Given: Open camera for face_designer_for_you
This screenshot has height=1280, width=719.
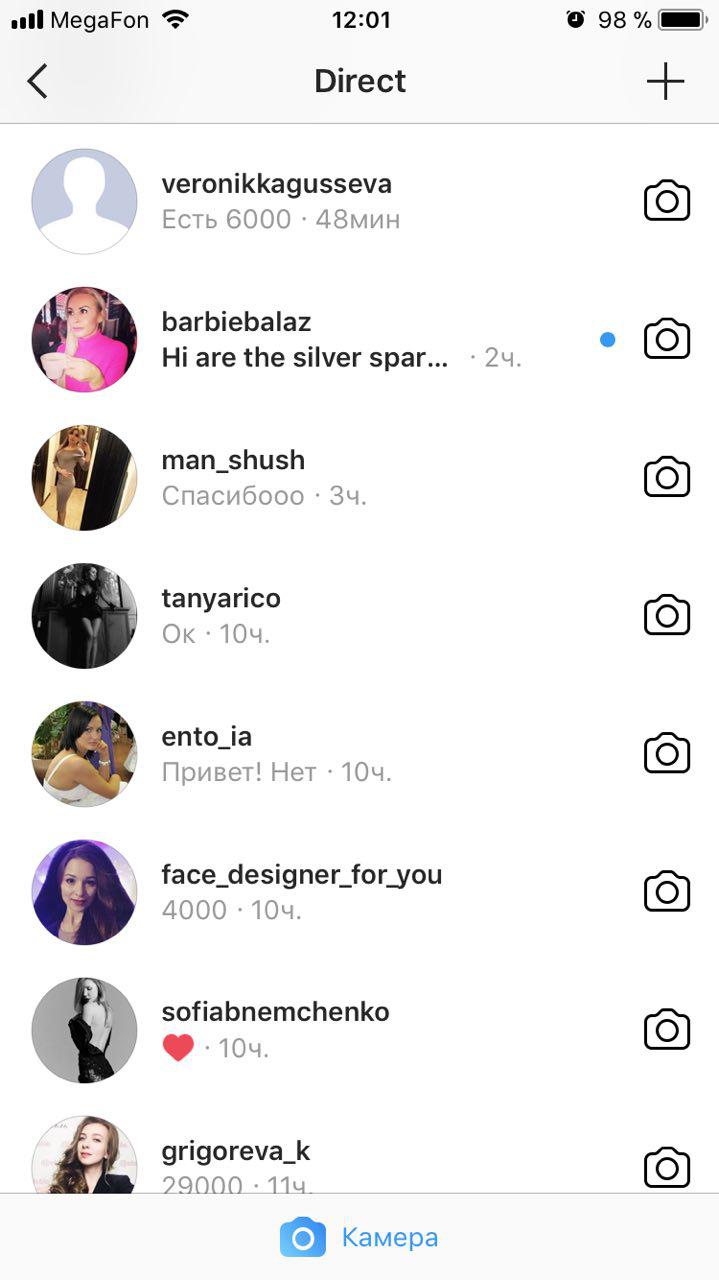Looking at the screenshot, I should [x=667, y=891].
